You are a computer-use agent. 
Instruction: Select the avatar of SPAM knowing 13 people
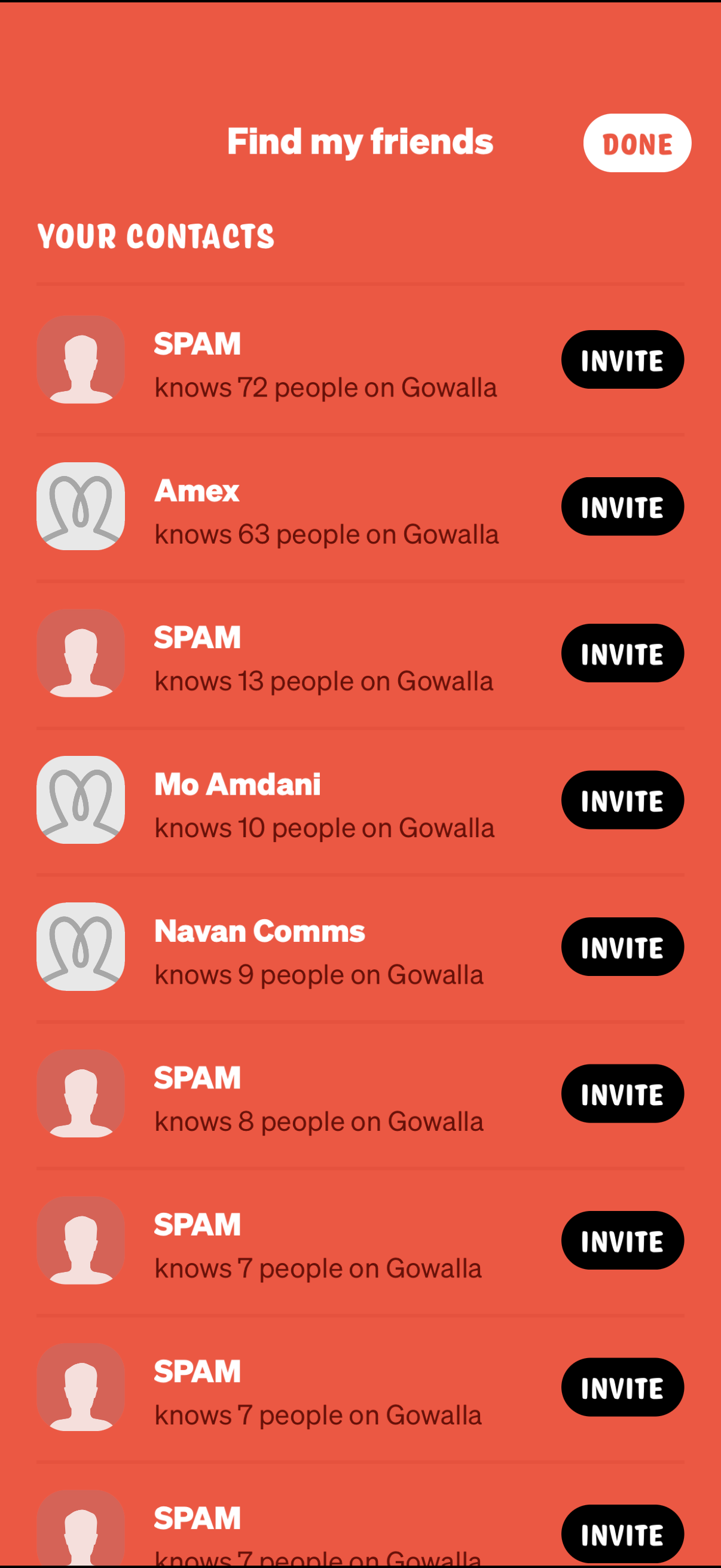pyautogui.click(x=81, y=653)
